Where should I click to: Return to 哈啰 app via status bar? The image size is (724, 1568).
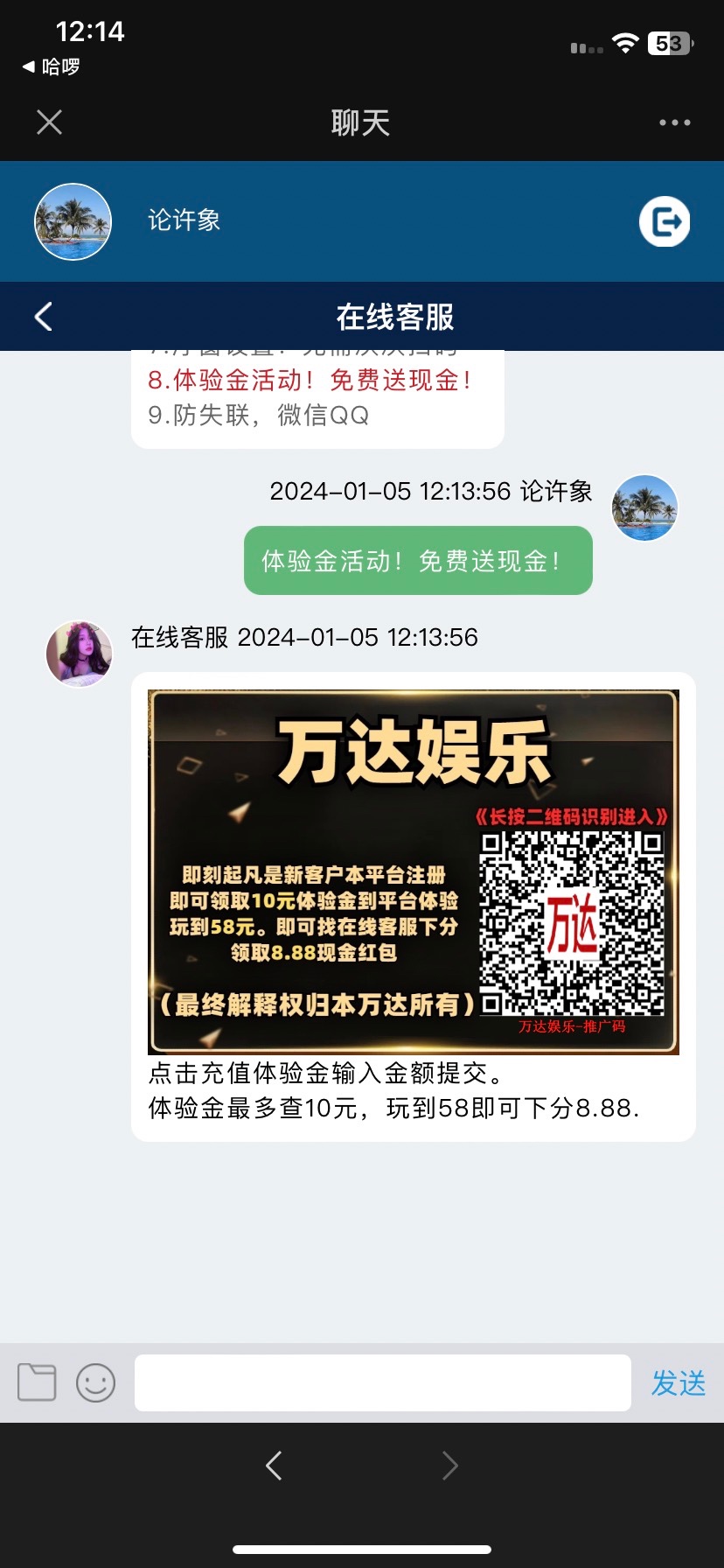[x=51, y=66]
